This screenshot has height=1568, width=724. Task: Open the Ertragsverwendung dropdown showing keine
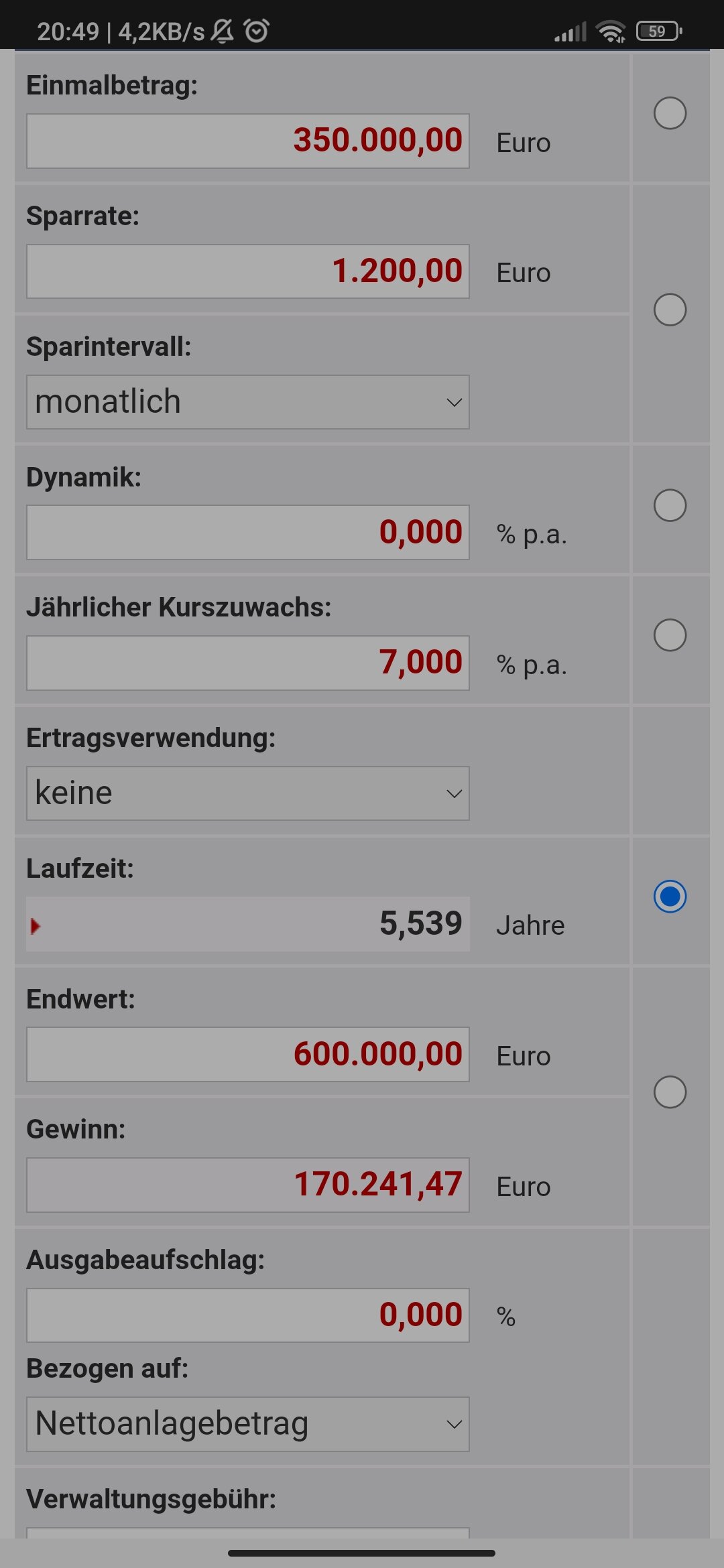(x=247, y=793)
